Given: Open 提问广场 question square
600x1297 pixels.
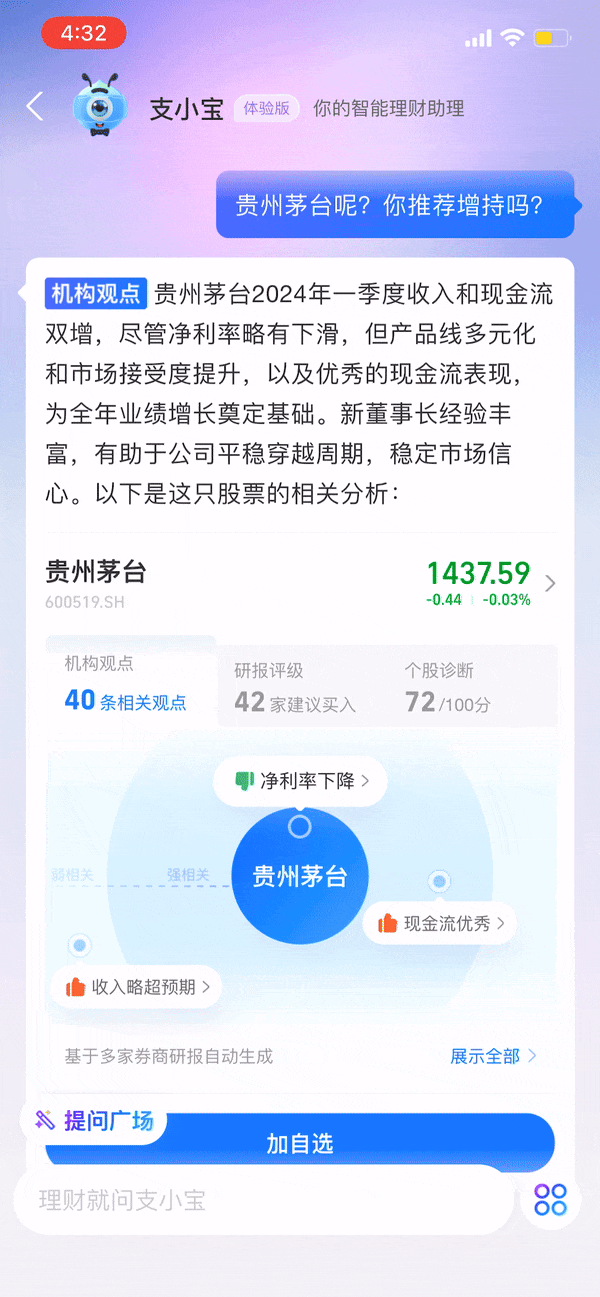Looking at the screenshot, I should [95, 1120].
